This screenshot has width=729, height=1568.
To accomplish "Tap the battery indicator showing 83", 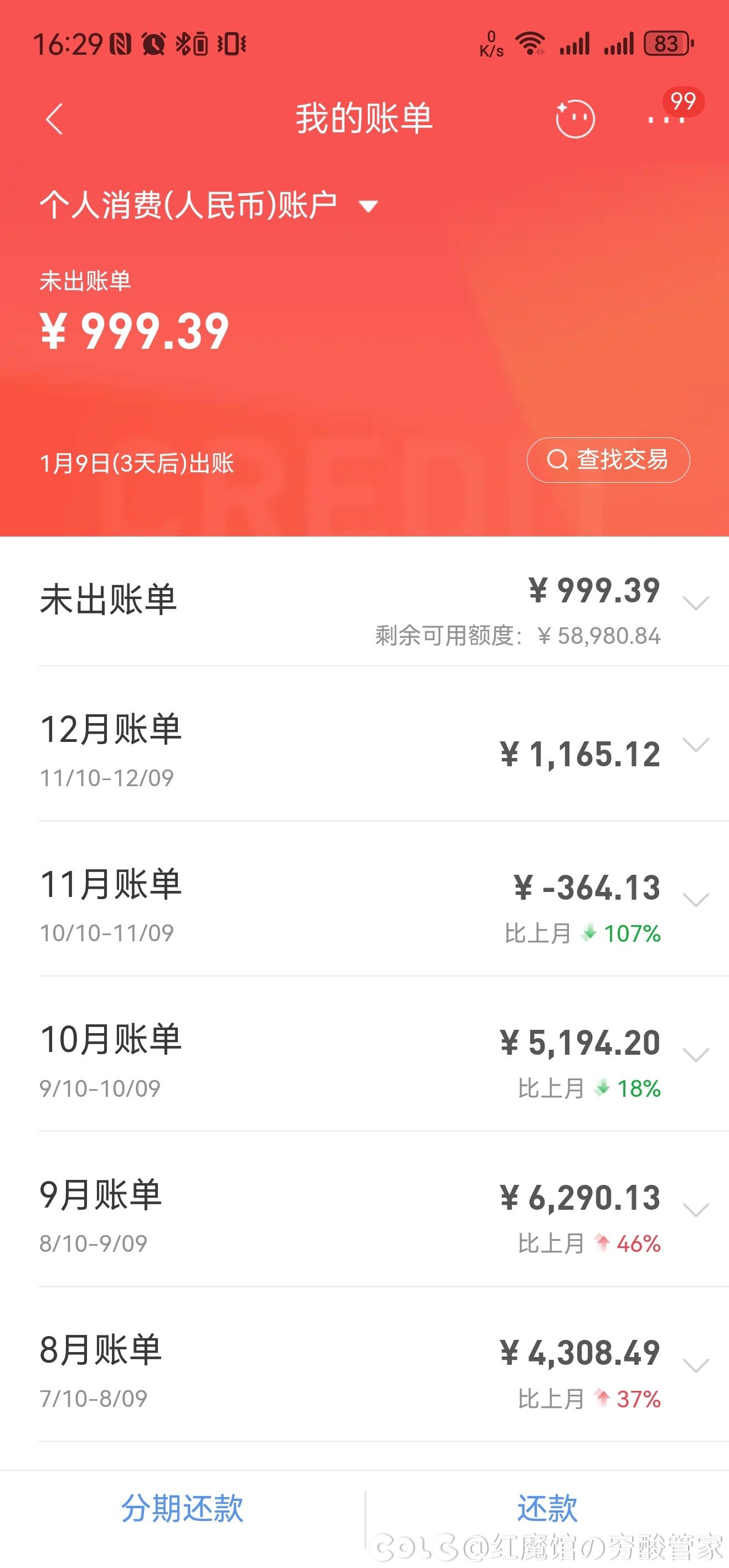I will coord(668,43).
